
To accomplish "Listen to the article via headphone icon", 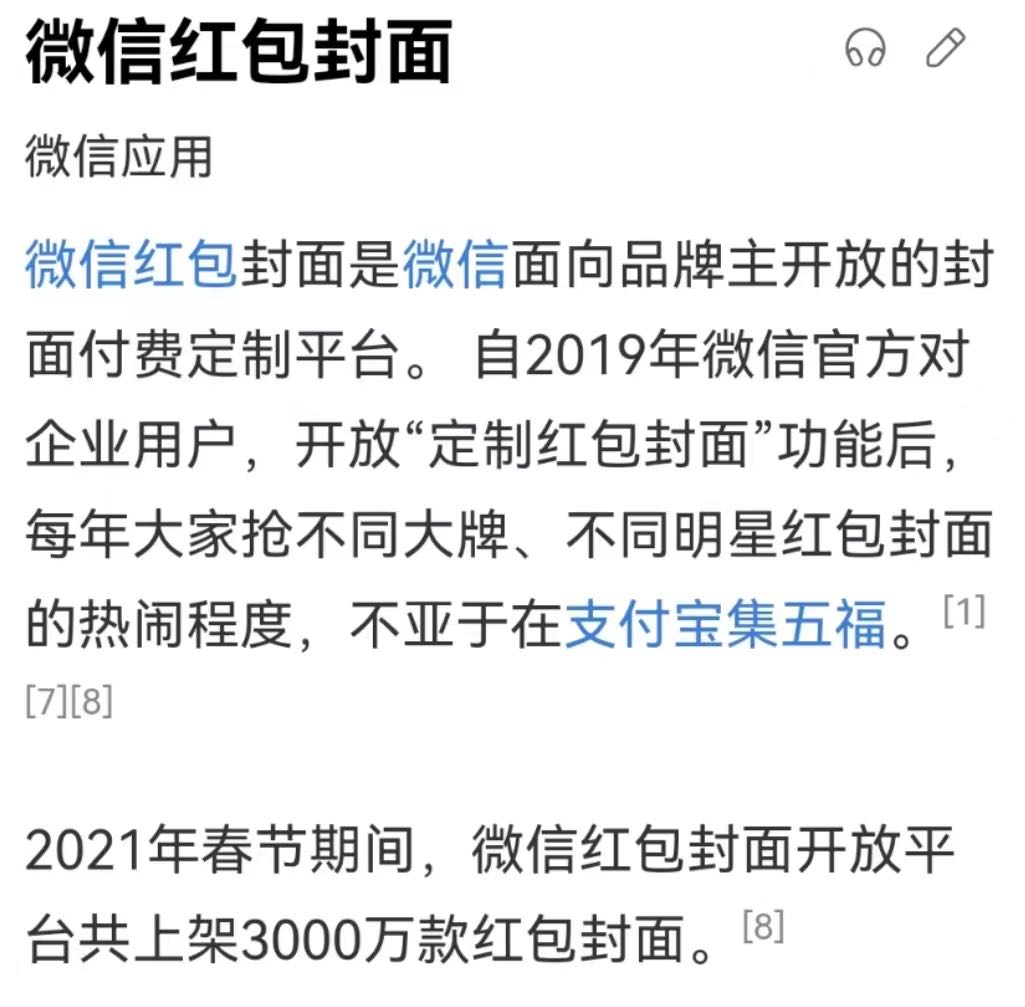I will coord(865,48).
